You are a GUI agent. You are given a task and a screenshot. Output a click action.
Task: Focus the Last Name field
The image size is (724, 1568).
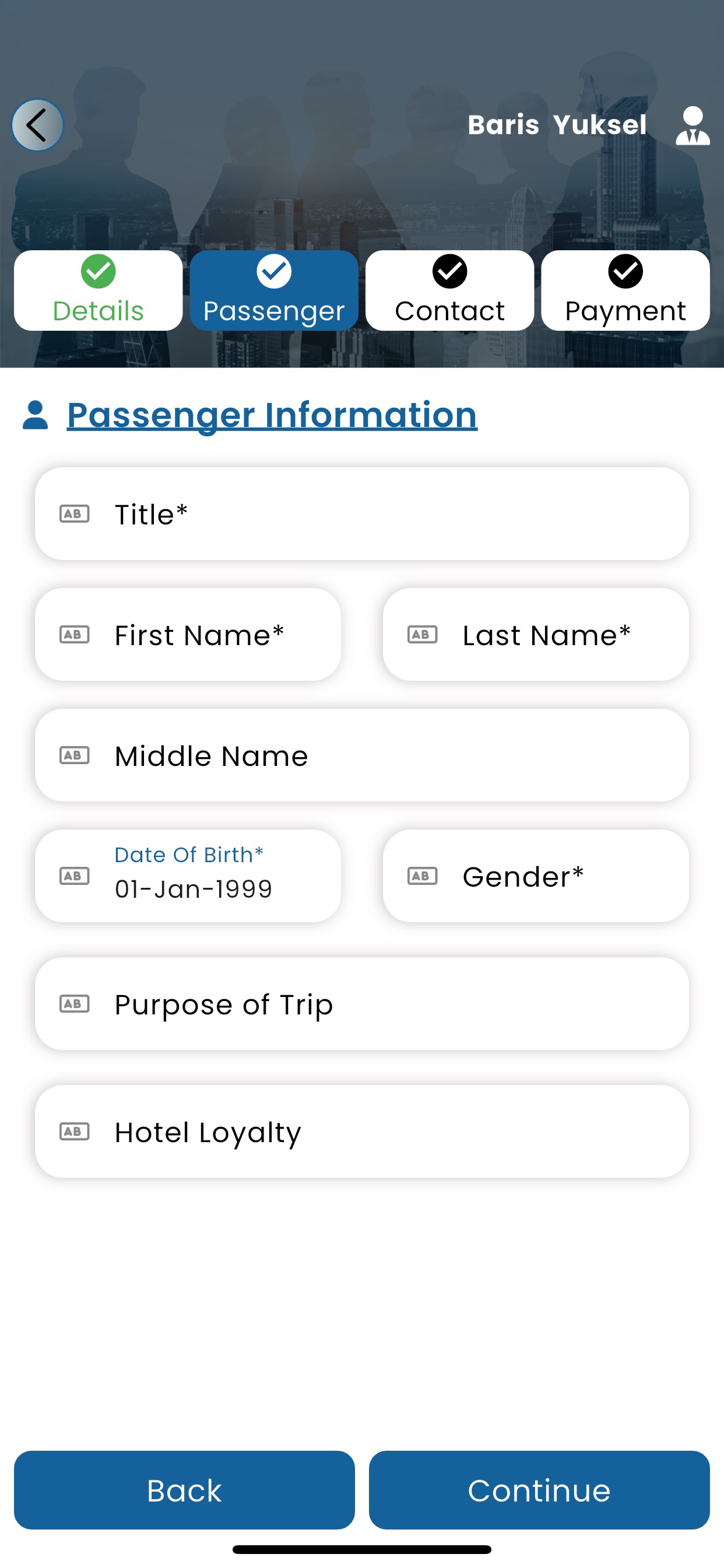pyautogui.click(x=536, y=634)
